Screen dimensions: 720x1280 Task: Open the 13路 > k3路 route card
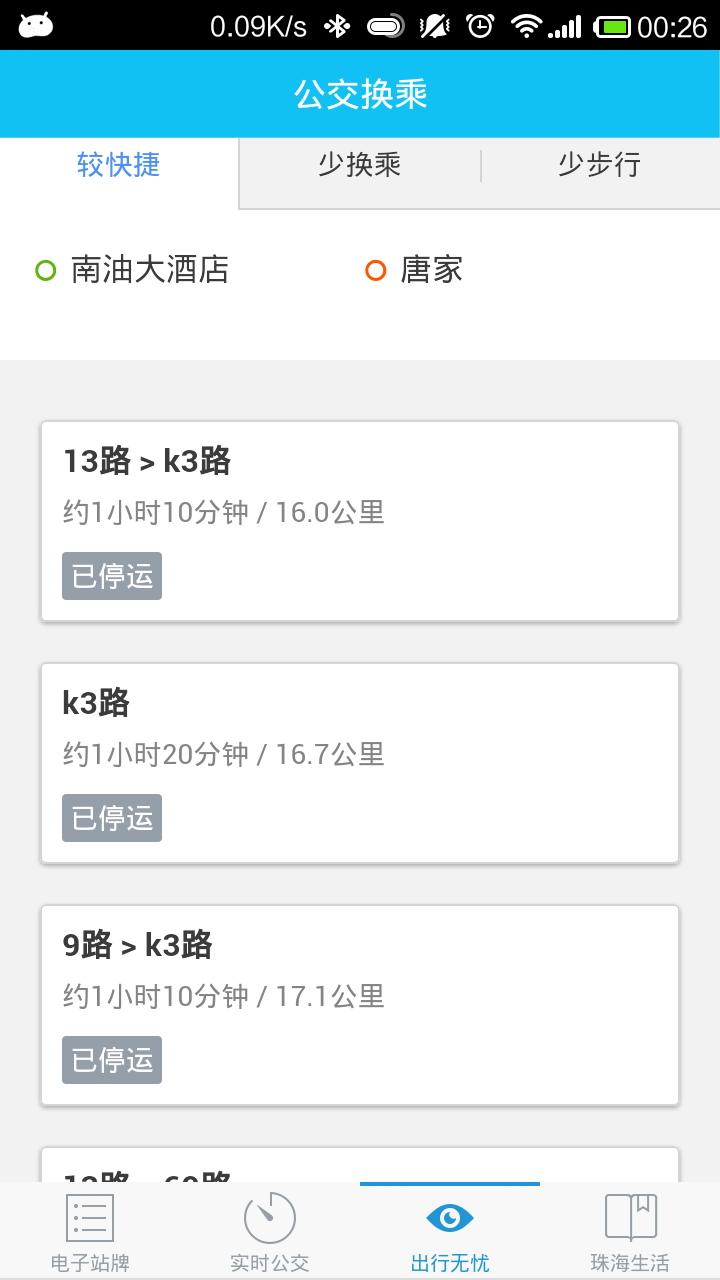360,521
